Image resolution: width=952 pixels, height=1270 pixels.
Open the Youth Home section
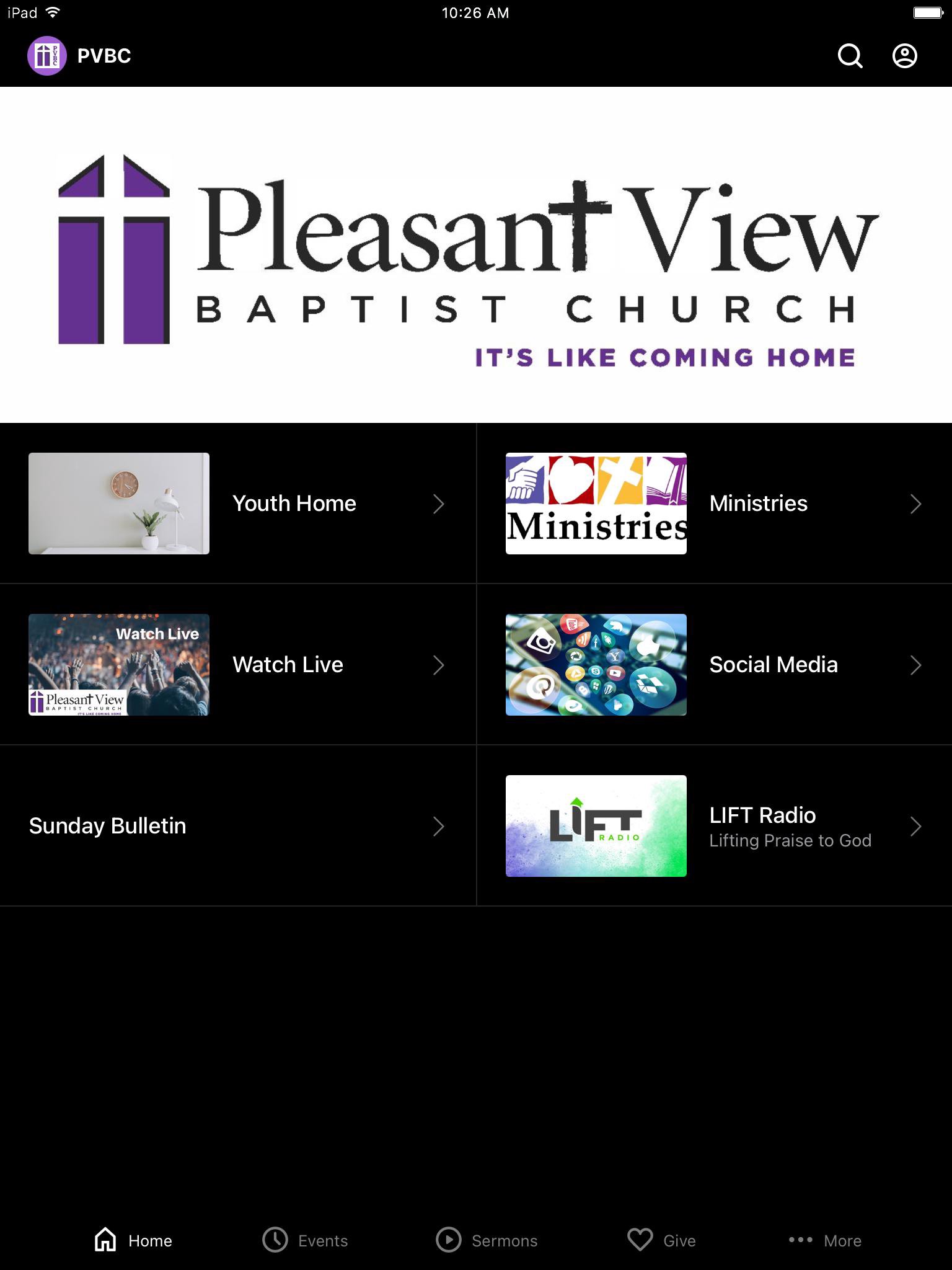tap(238, 504)
